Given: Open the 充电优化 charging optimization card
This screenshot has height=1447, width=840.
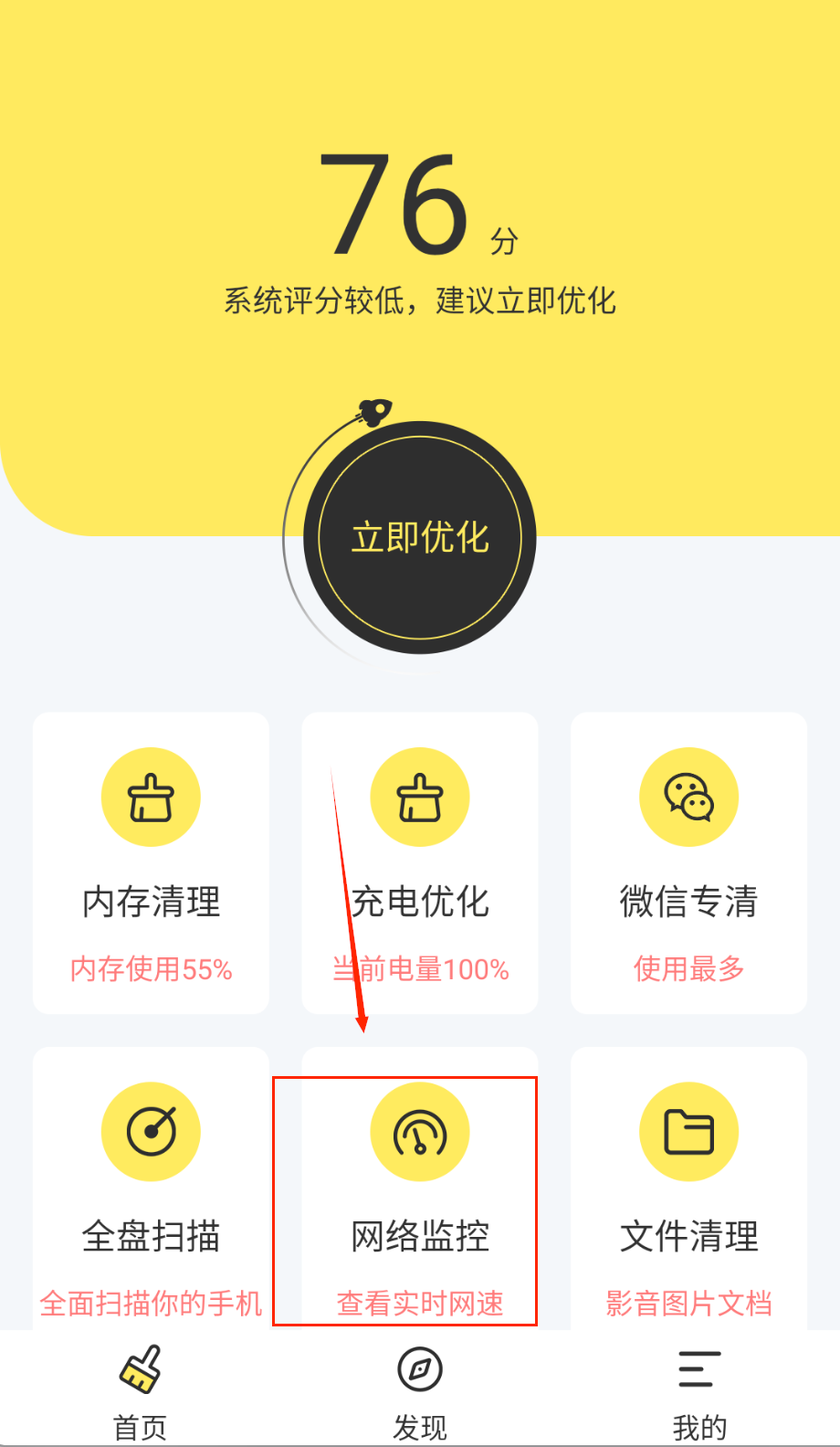Looking at the screenshot, I should [420, 863].
